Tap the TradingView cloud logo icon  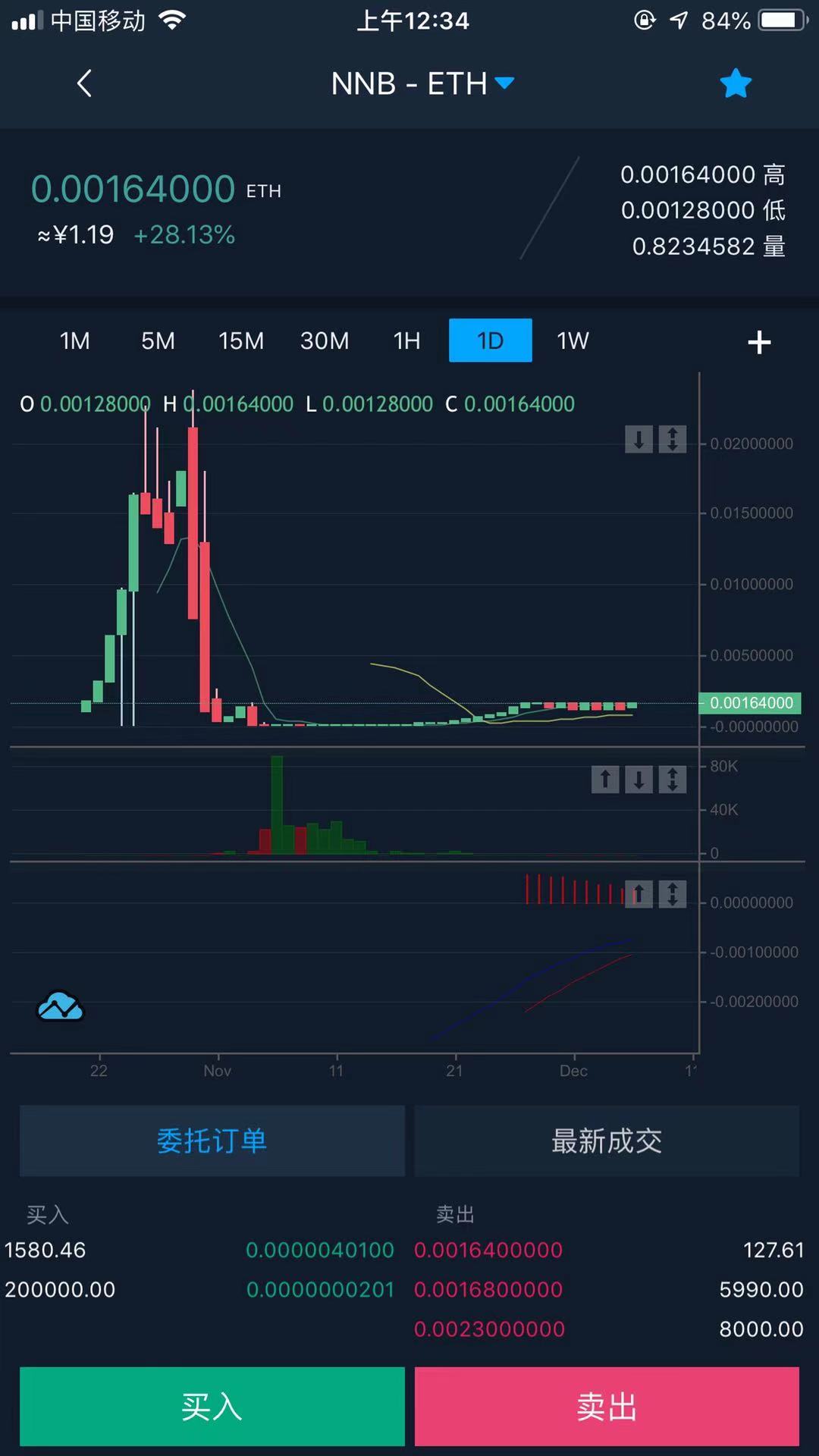click(60, 1007)
